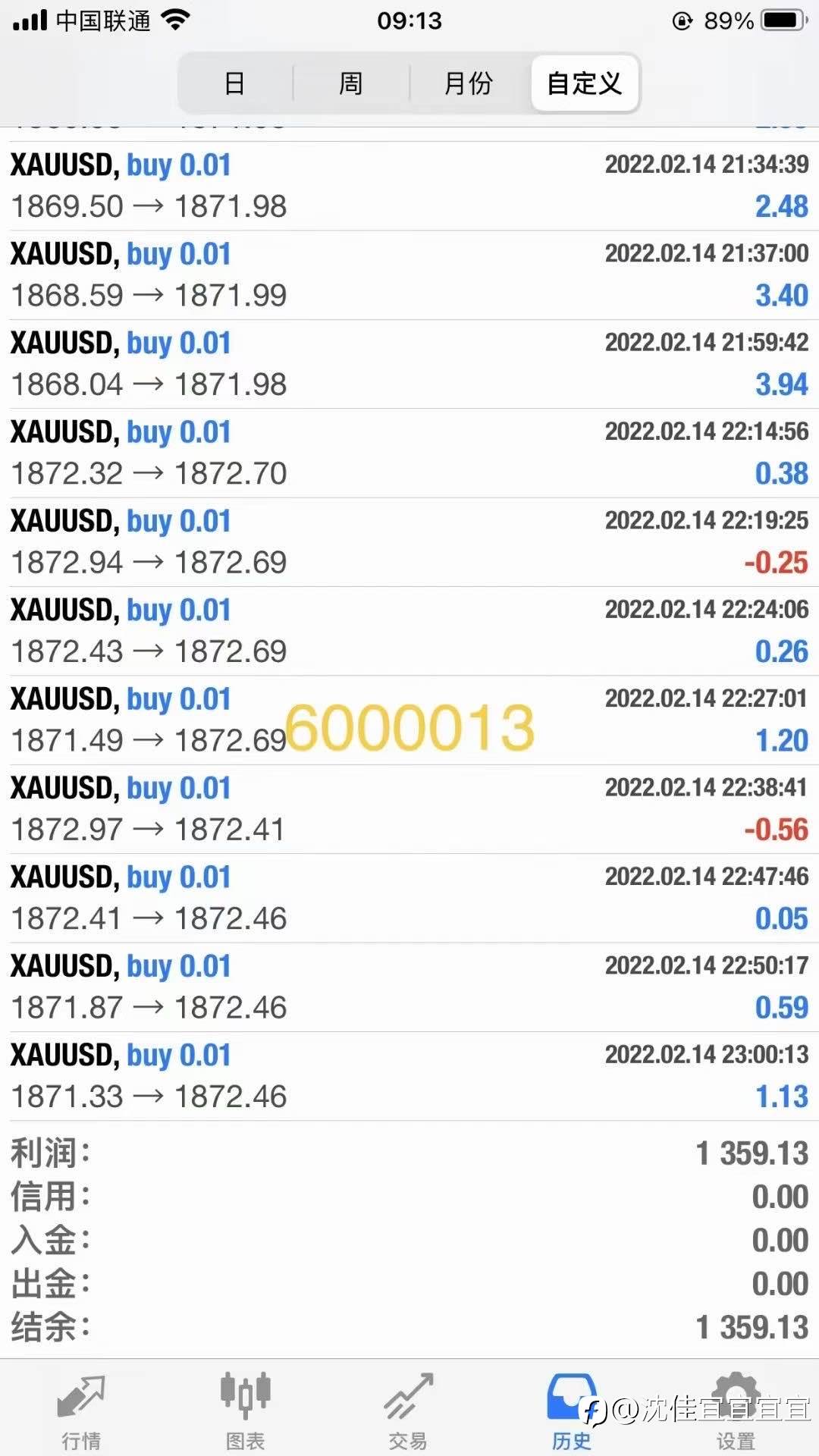Open the XAUUSD trade closed at 23:00:13
The height and width of the screenshot is (1456, 819).
pos(409,1076)
